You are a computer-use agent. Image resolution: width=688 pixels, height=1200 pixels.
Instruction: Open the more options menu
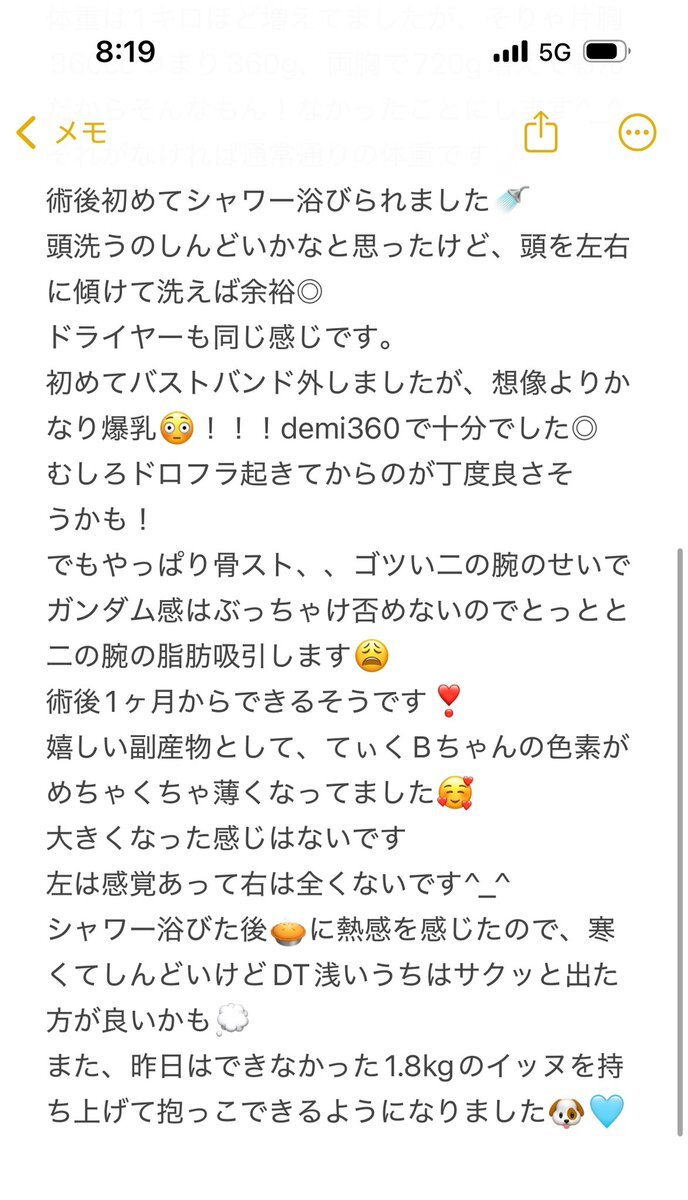pos(637,131)
